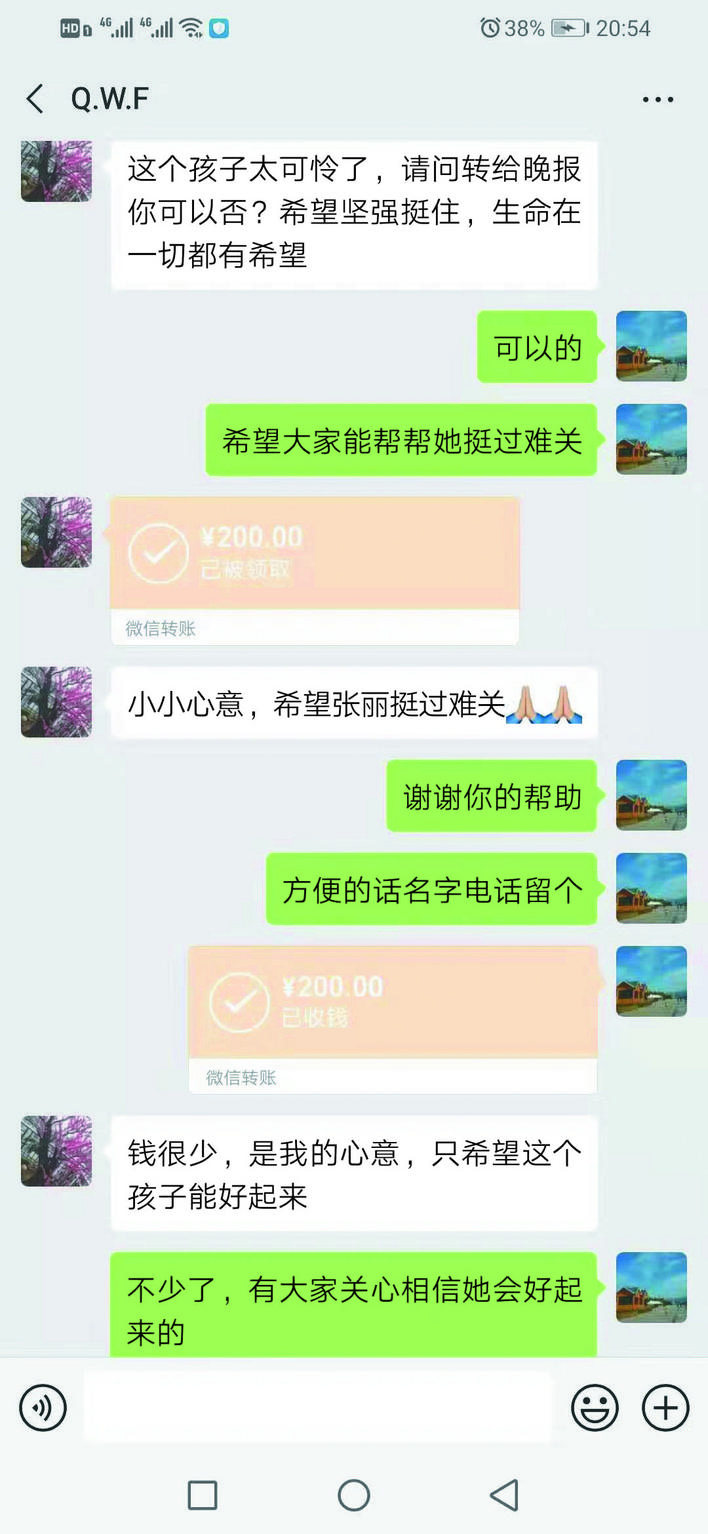
Task: View contact avatar beside 小小心意 message
Action: [x=56, y=702]
